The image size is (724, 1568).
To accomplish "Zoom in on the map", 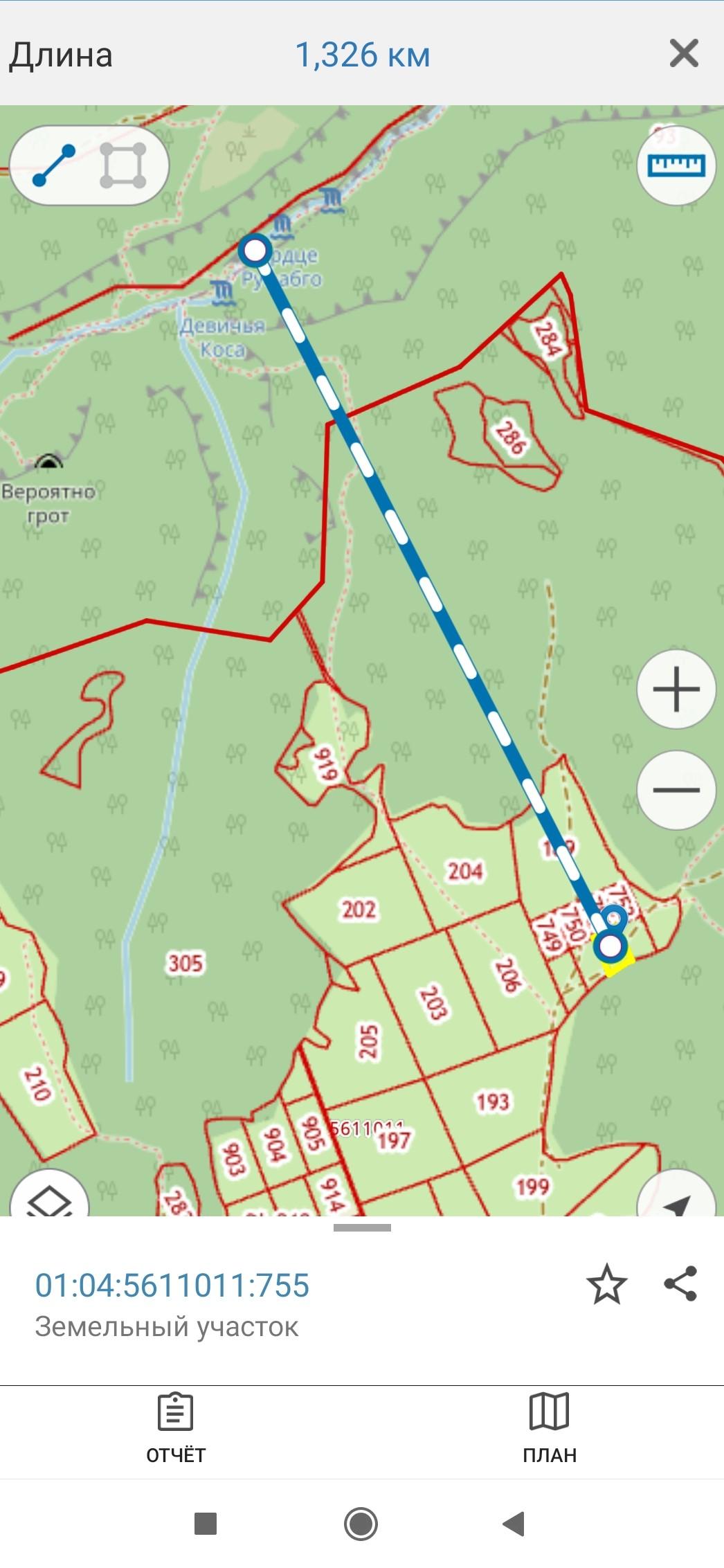I will click(x=676, y=690).
